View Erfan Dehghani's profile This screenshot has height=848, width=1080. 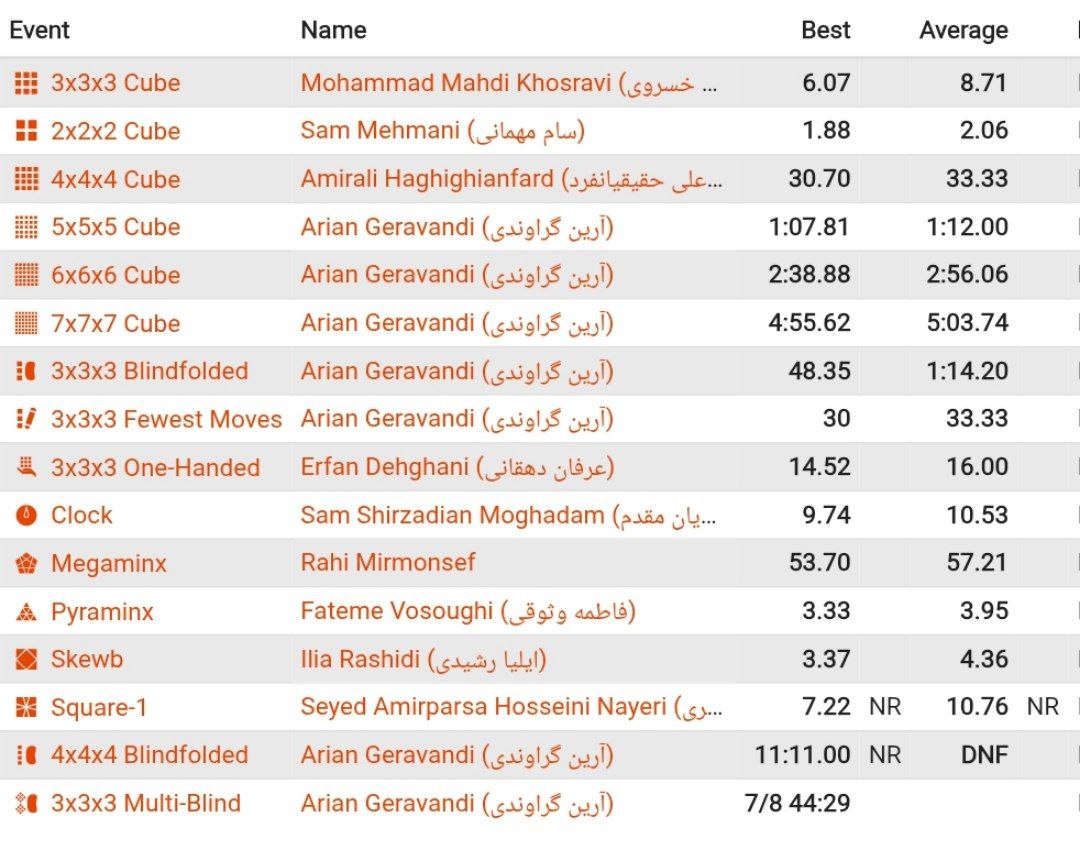tap(384, 467)
